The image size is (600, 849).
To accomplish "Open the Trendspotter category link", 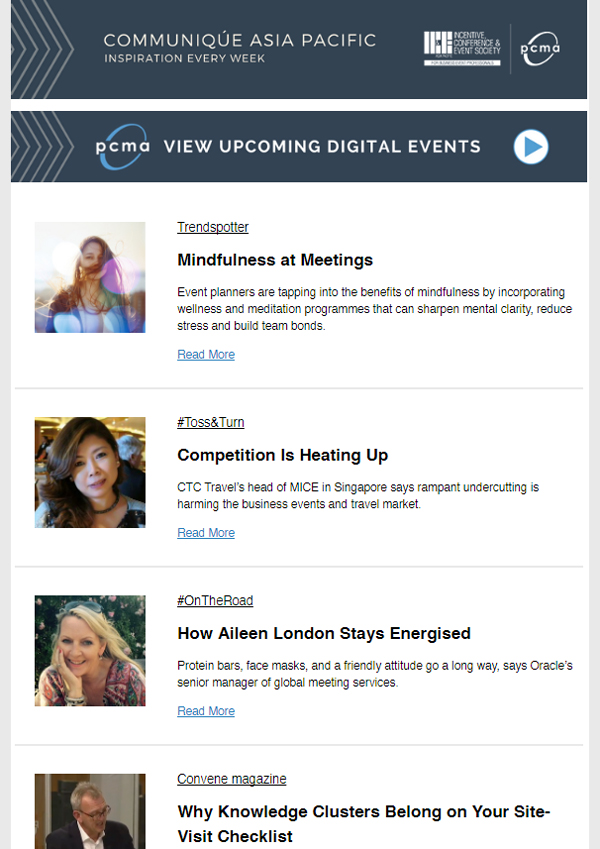I will pyautogui.click(x=213, y=227).
